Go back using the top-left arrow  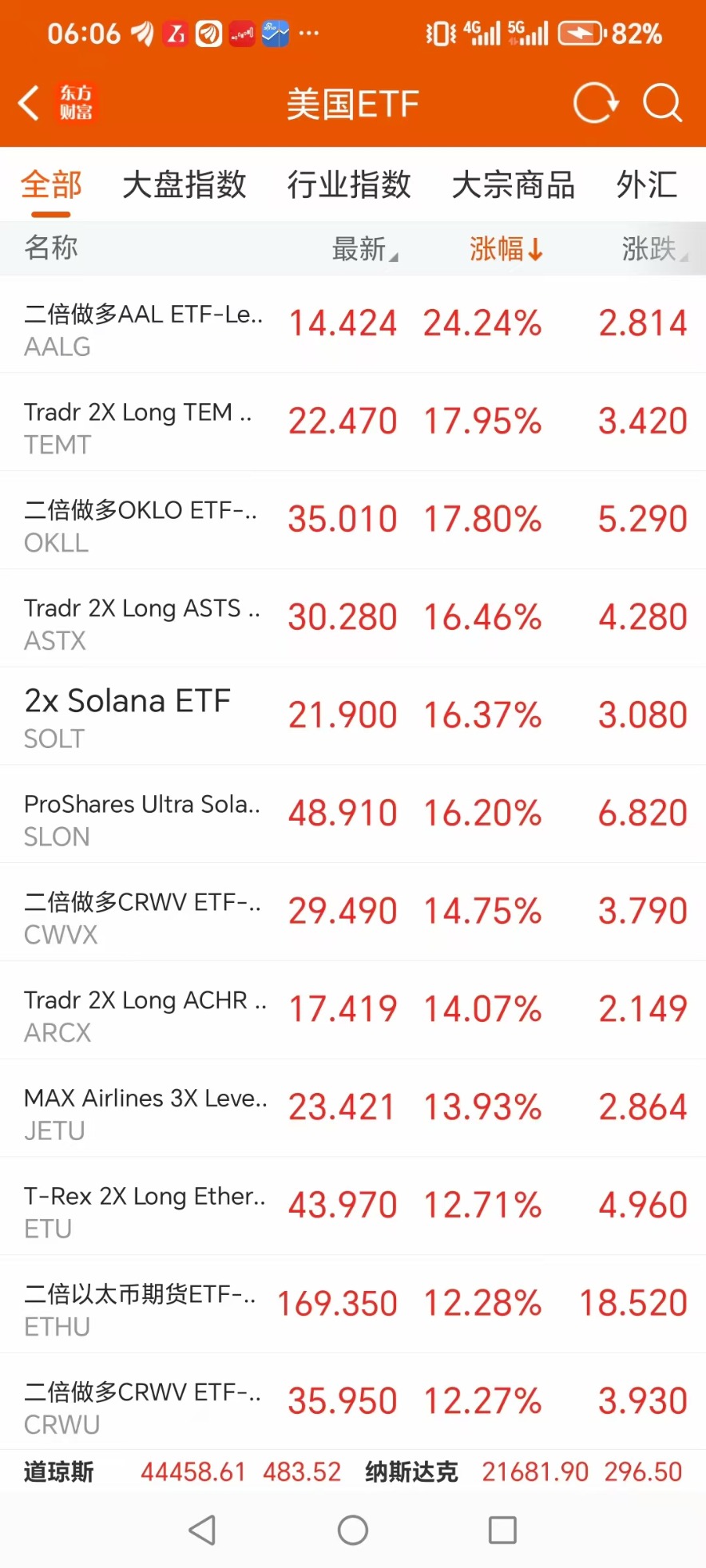tap(29, 103)
